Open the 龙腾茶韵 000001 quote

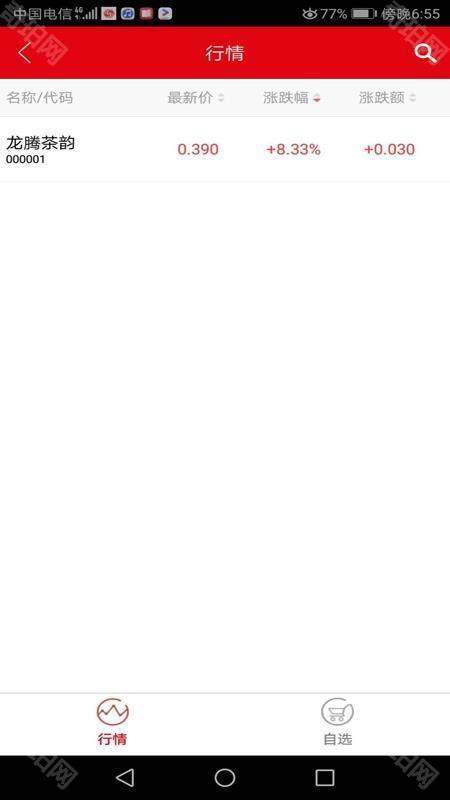225,149
